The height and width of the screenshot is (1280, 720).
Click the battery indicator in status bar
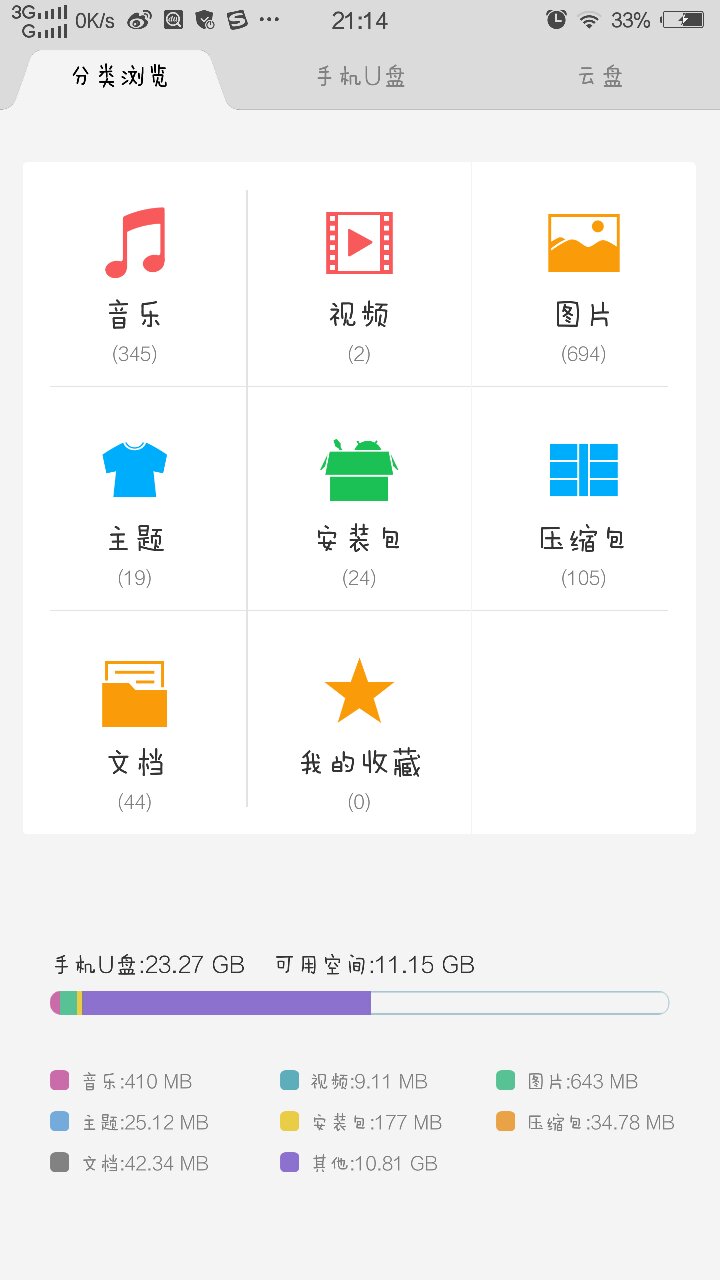click(x=683, y=18)
